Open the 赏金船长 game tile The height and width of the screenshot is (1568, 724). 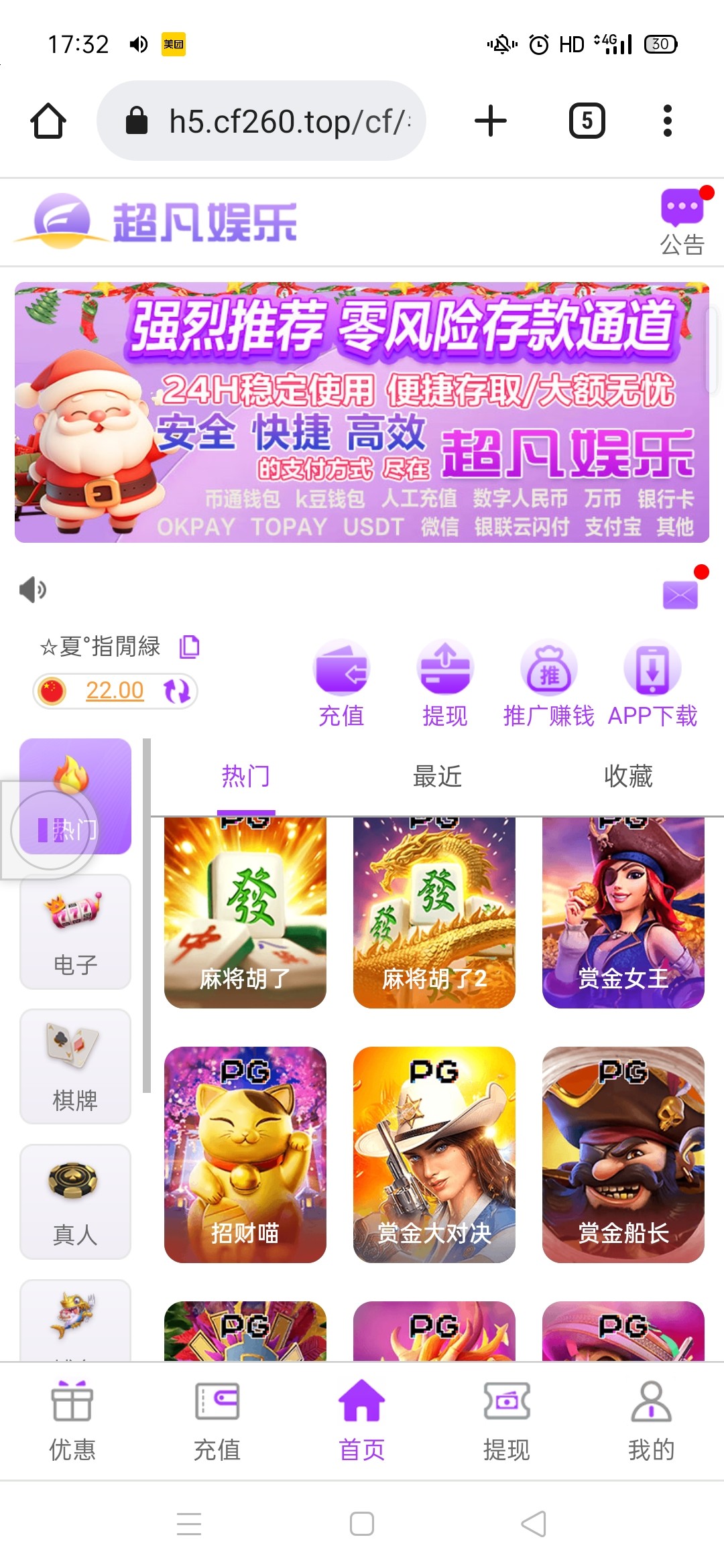pos(623,1154)
